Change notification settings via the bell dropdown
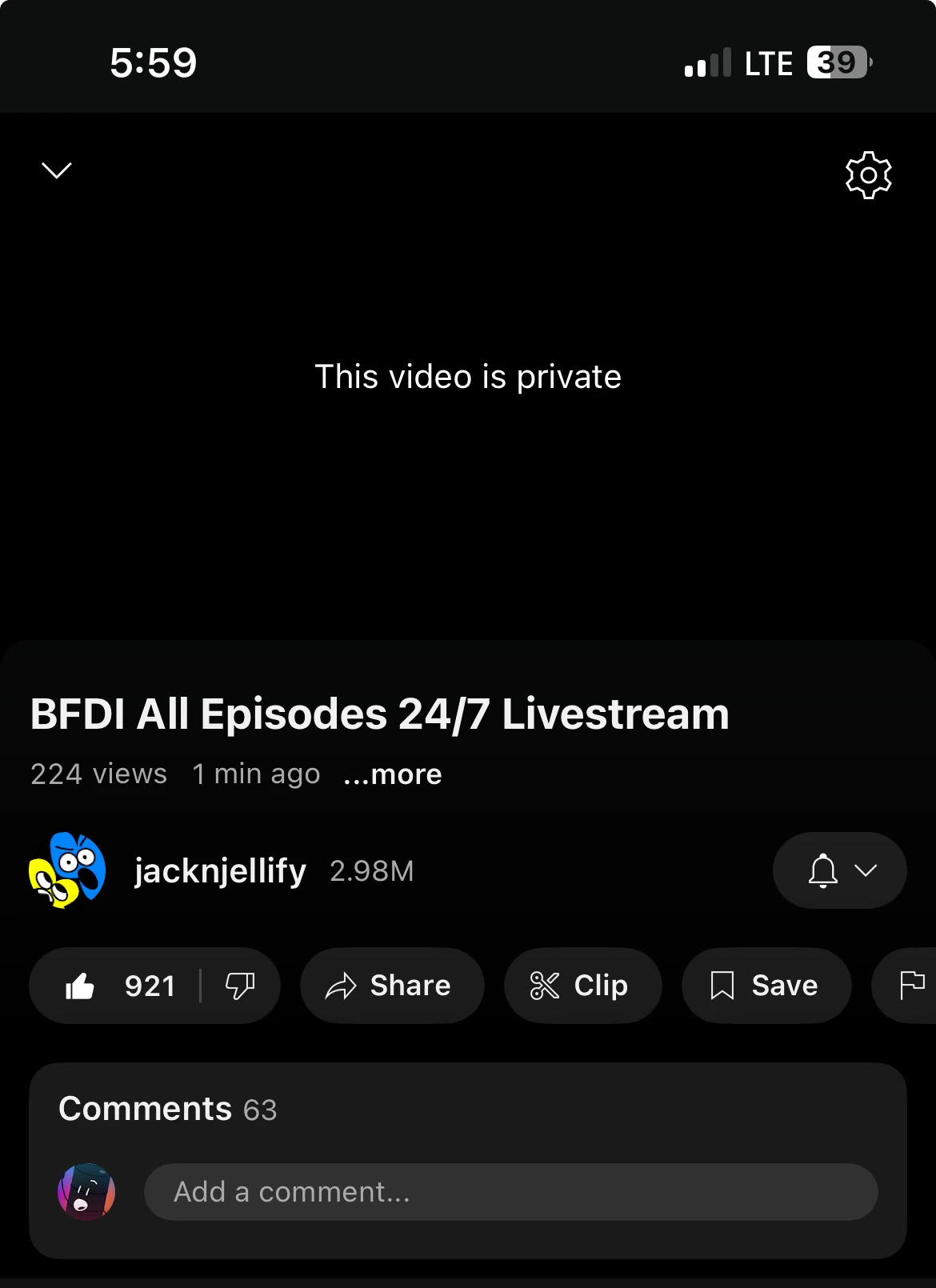The height and width of the screenshot is (1288, 936). 839,870
